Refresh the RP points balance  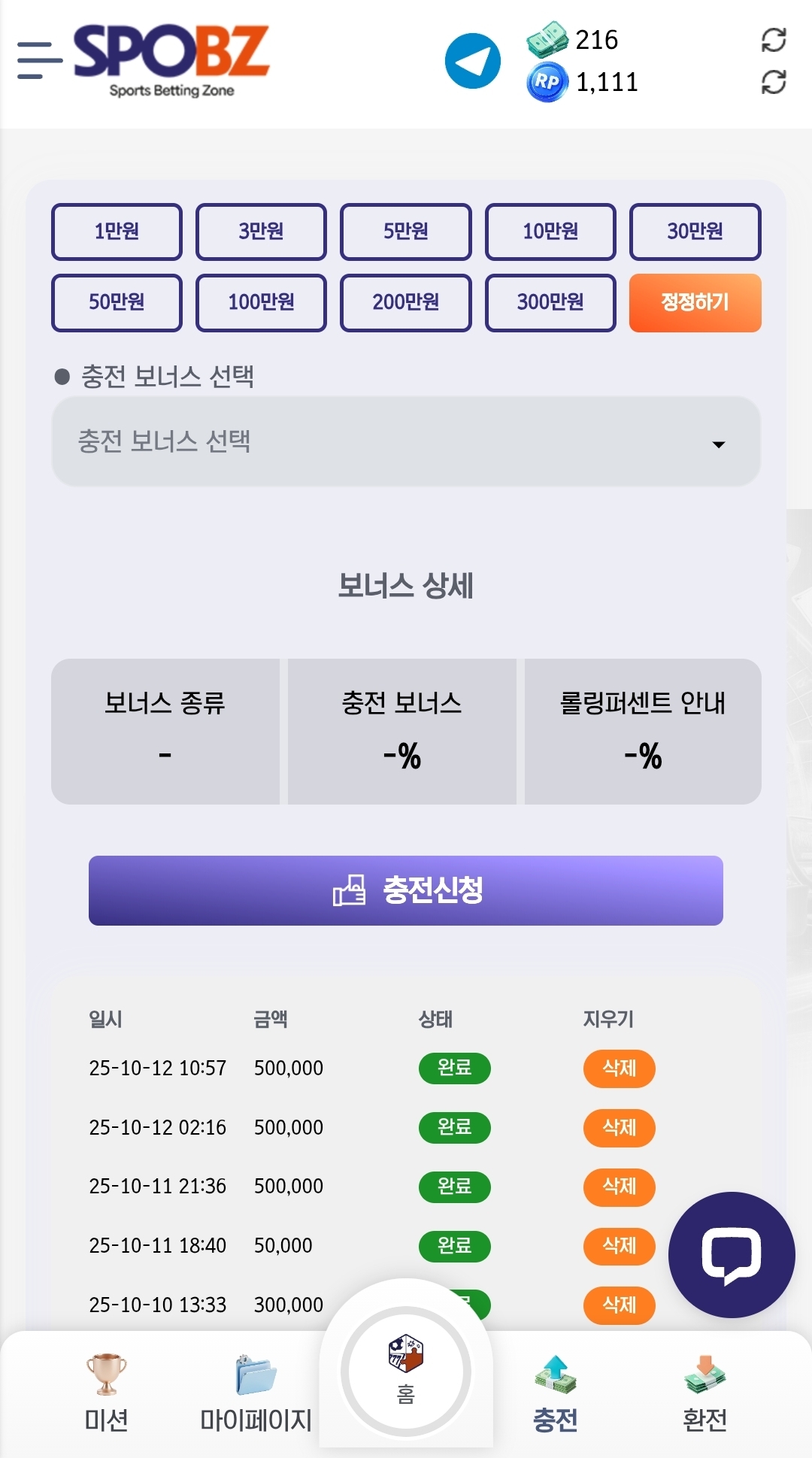pos(774,82)
